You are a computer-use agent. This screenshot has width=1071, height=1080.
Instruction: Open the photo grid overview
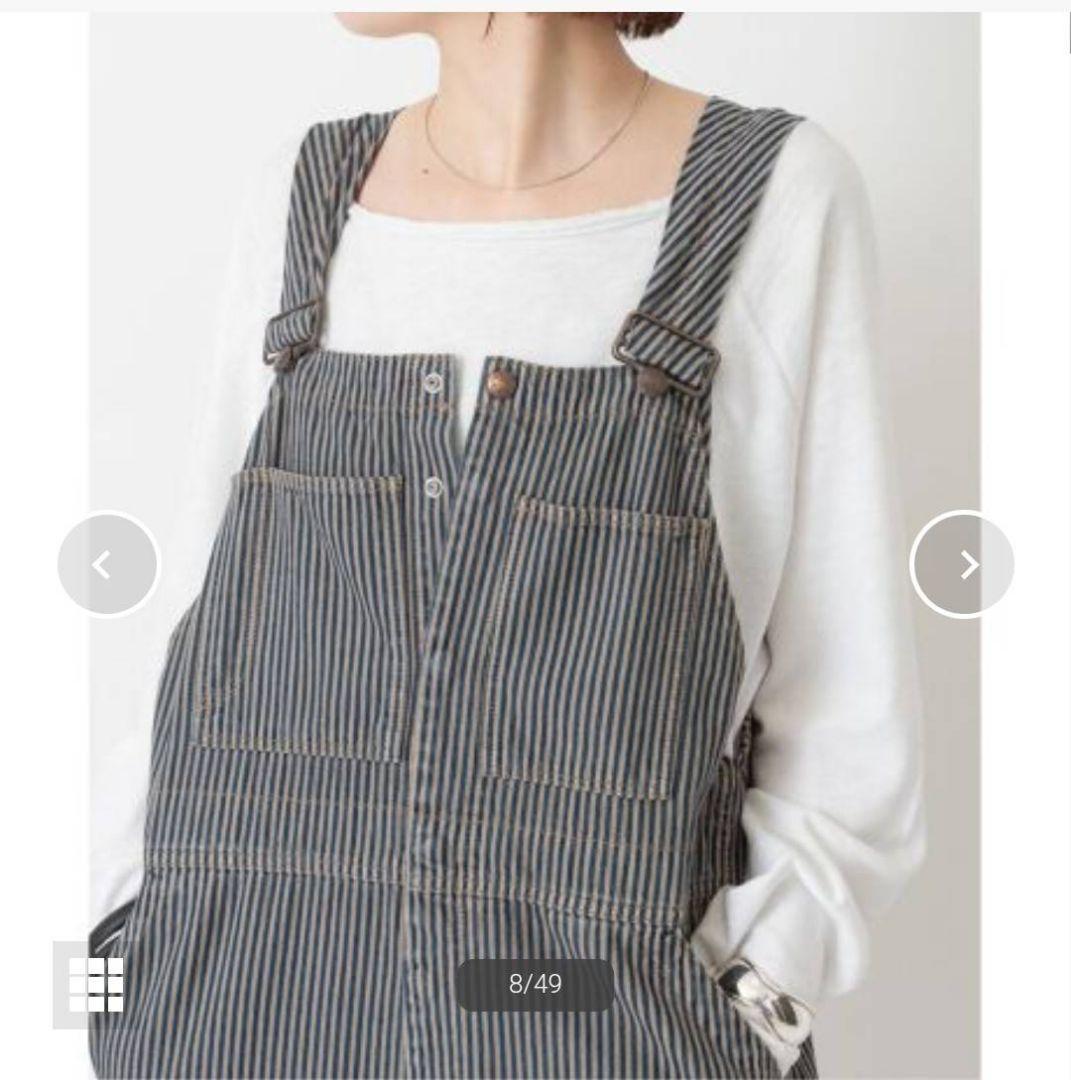[x=96, y=984]
